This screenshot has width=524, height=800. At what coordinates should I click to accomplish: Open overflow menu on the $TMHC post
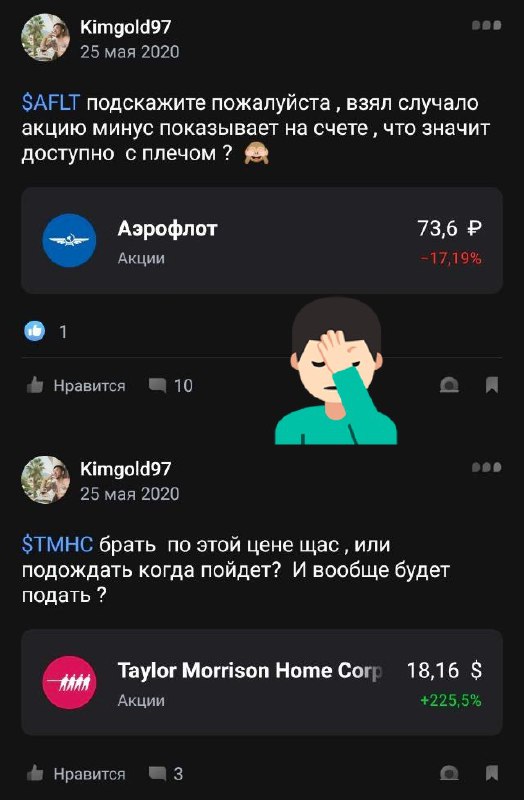tap(486, 467)
